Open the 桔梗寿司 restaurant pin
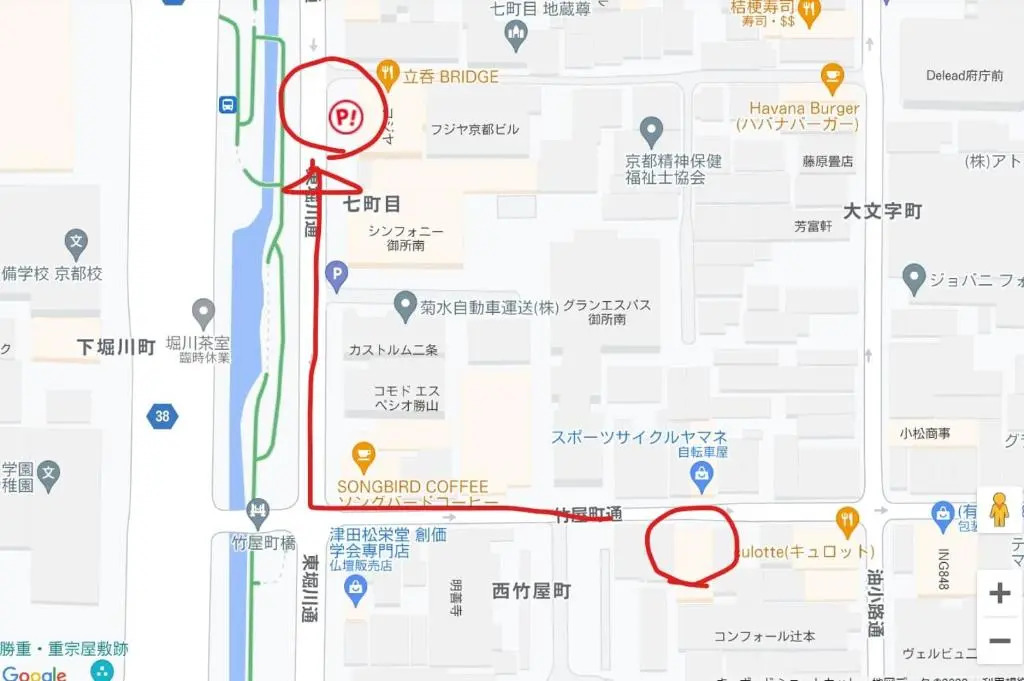This screenshot has height=681, width=1024. click(x=810, y=11)
